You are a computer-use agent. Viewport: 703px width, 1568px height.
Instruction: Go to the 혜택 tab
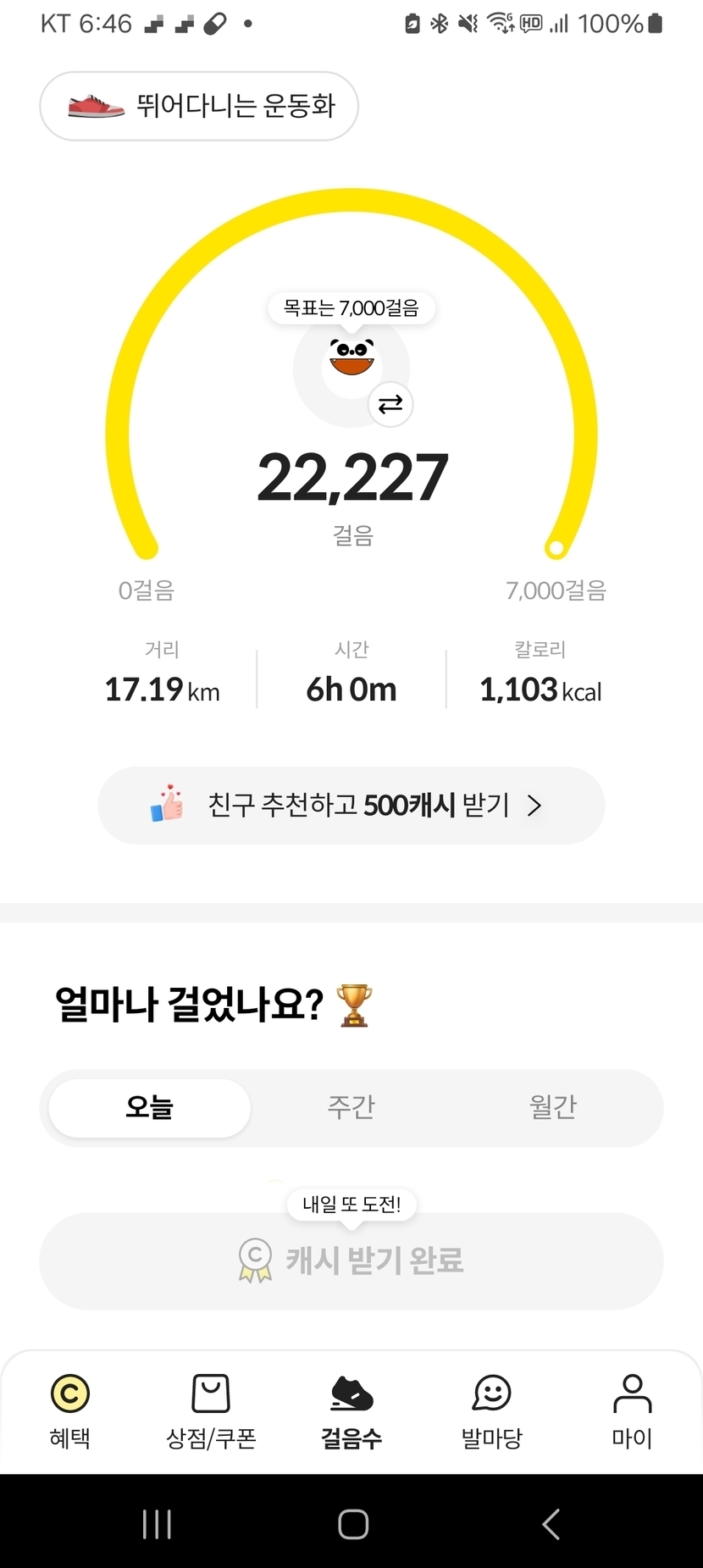(70, 1412)
